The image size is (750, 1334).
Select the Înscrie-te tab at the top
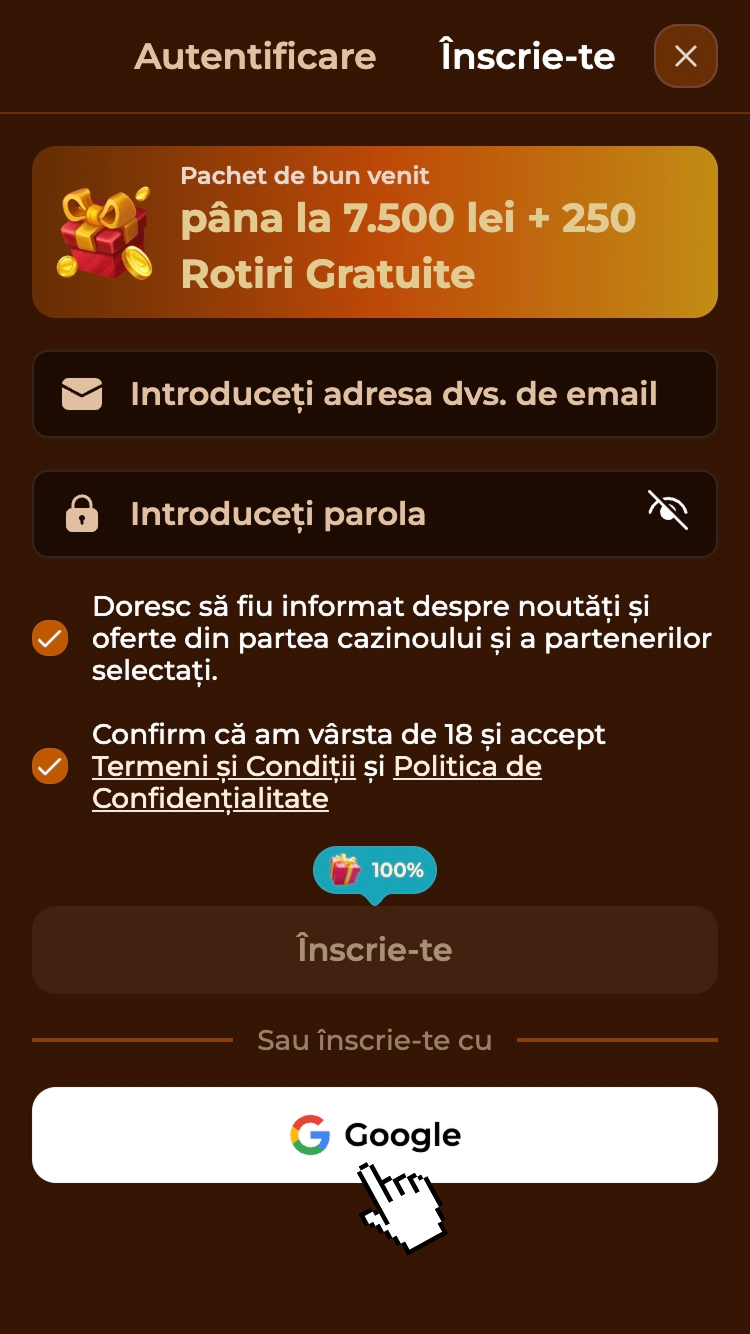[x=525, y=57]
